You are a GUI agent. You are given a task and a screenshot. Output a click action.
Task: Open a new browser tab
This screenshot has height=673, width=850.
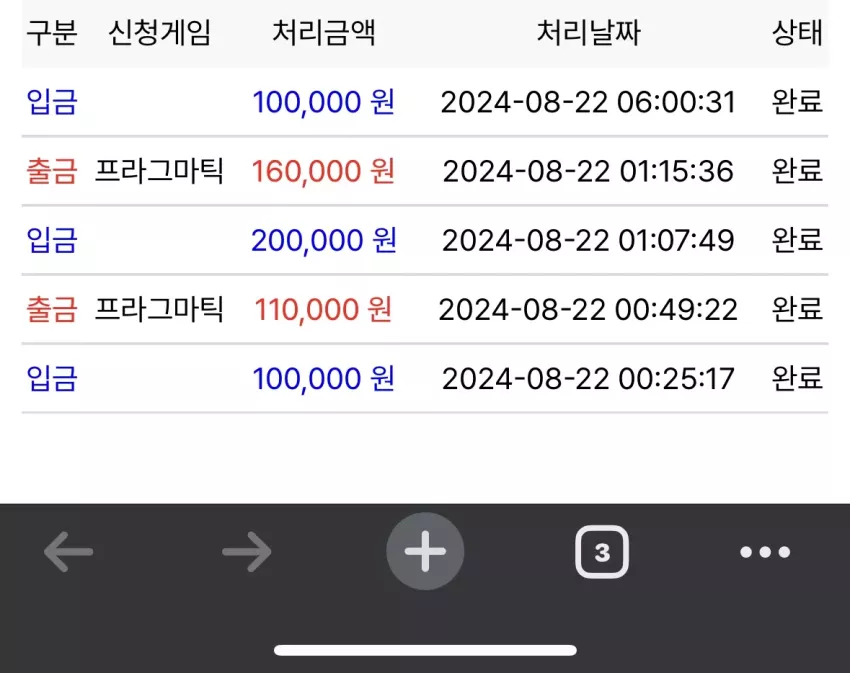pos(425,552)
